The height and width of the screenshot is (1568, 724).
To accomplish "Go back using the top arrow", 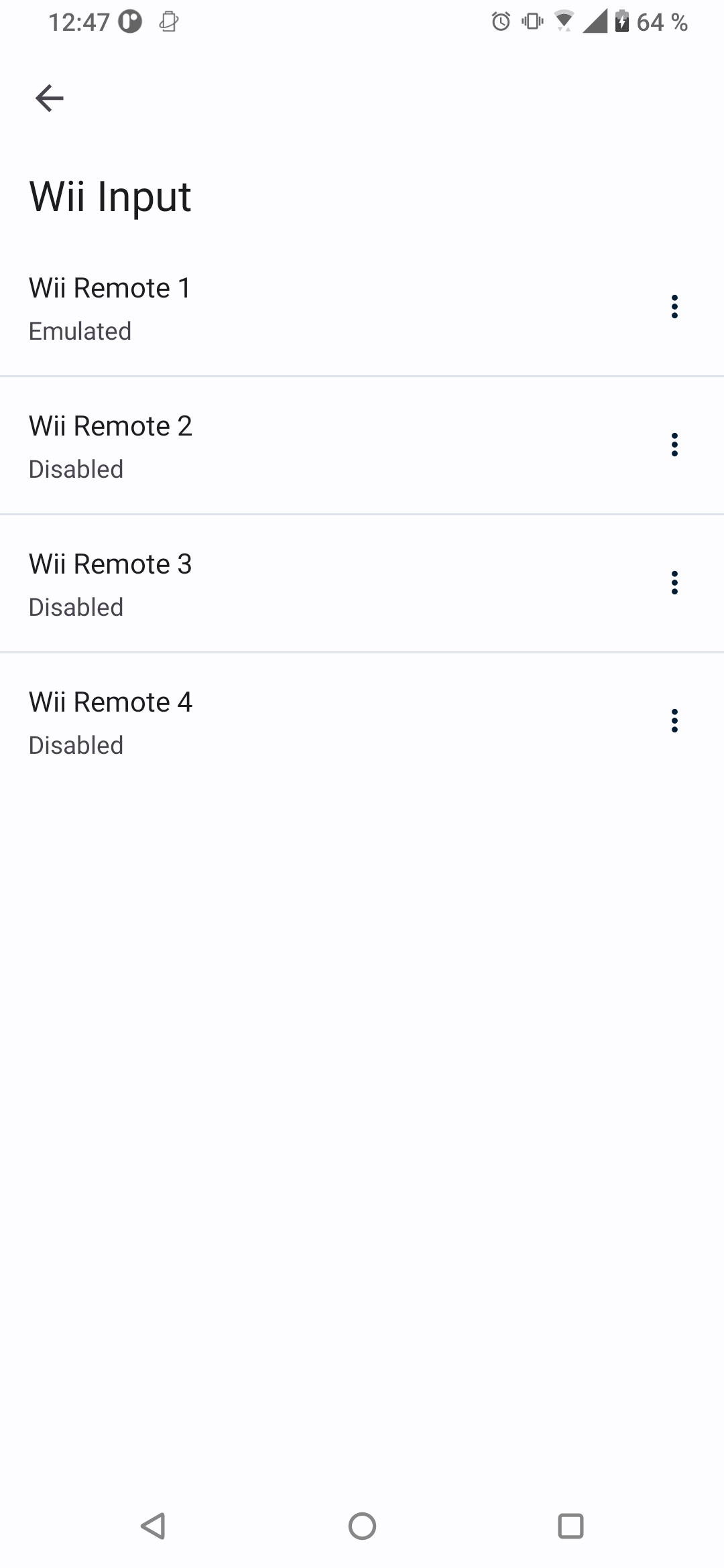I will tap(49, 99).
